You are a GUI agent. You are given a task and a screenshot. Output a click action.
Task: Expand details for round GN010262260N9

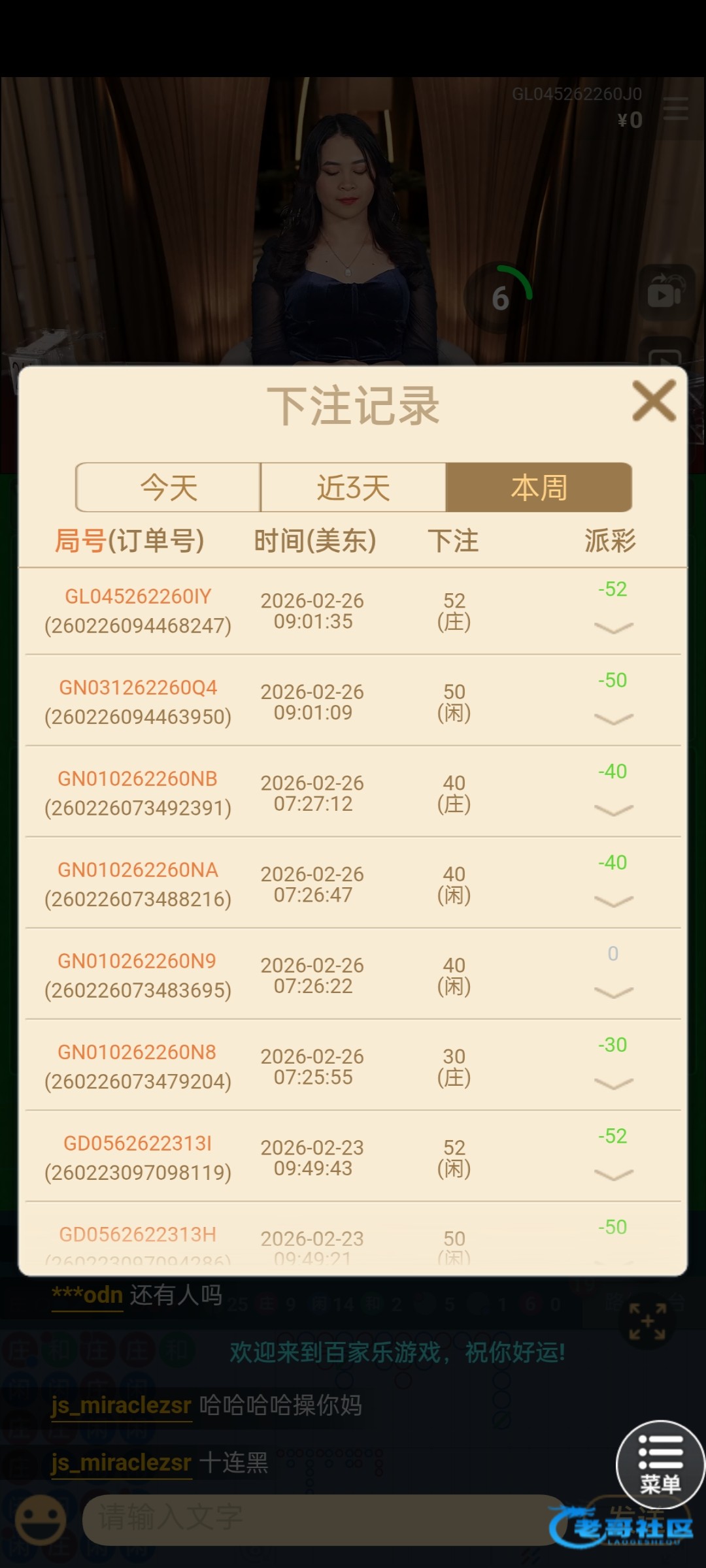click(613, 993)
